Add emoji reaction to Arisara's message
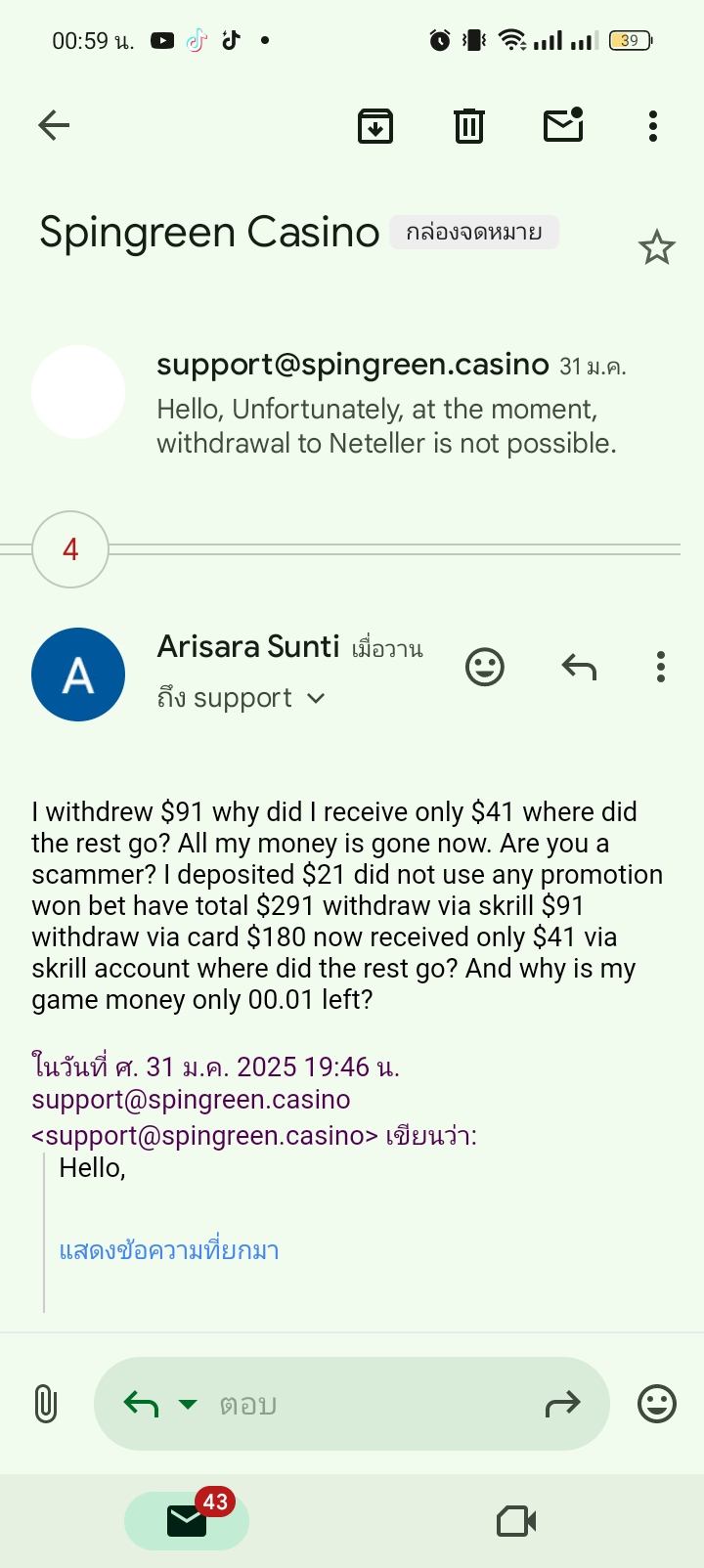Viewport: 704px width, 1568px height. click(x=484, y=668)
